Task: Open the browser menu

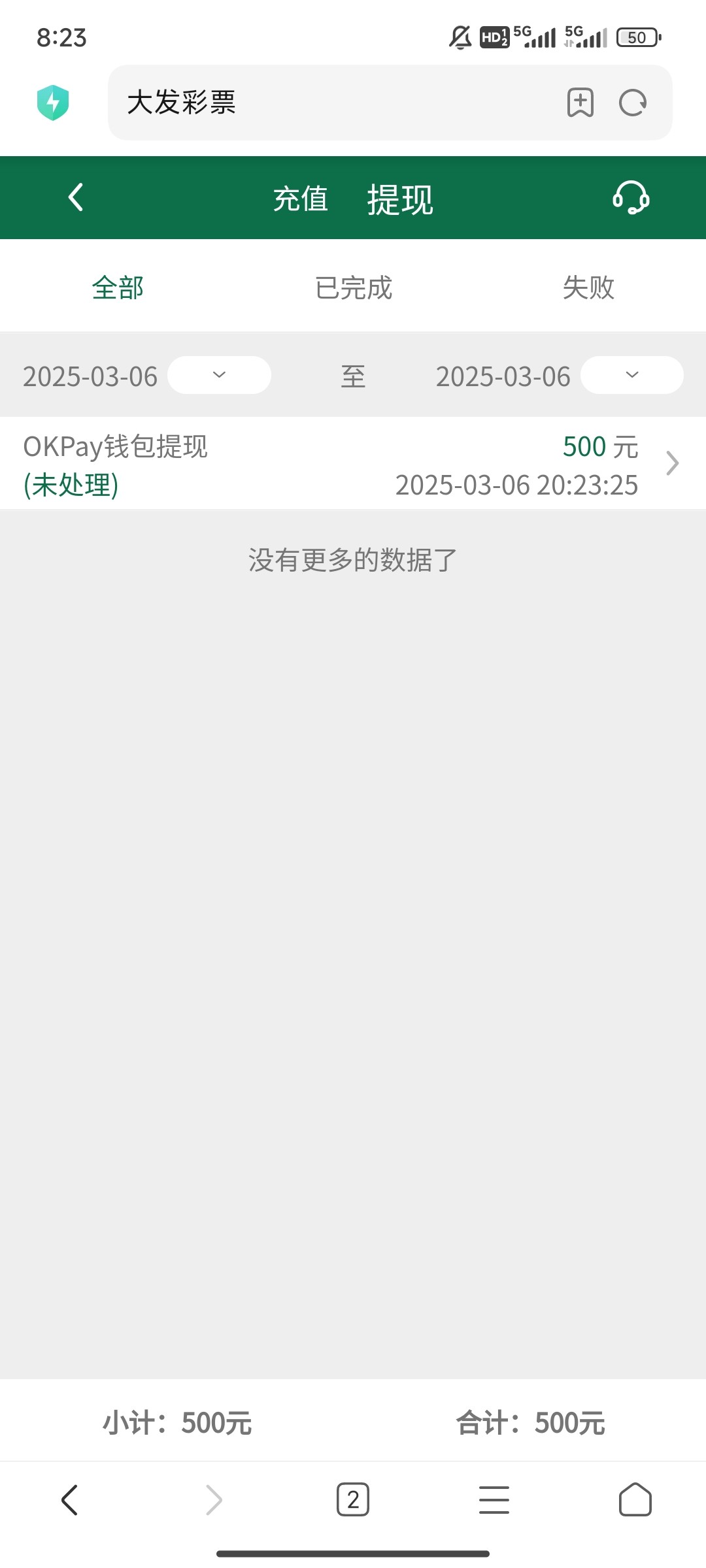Action: (x=494, y=1499)
